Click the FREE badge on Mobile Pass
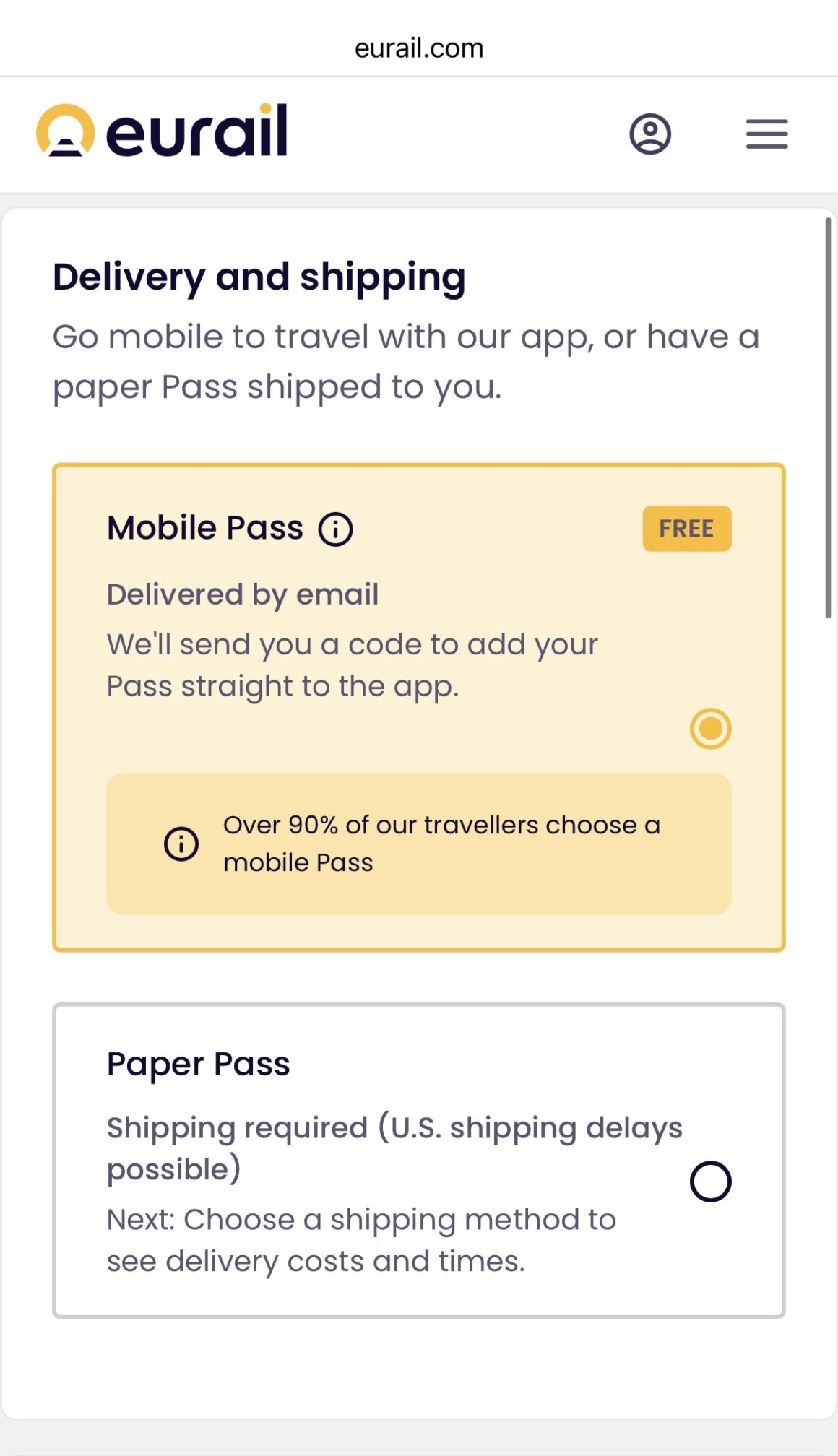Image resolution: width=838 pixels, height=1456 pixels. (687, 528)
